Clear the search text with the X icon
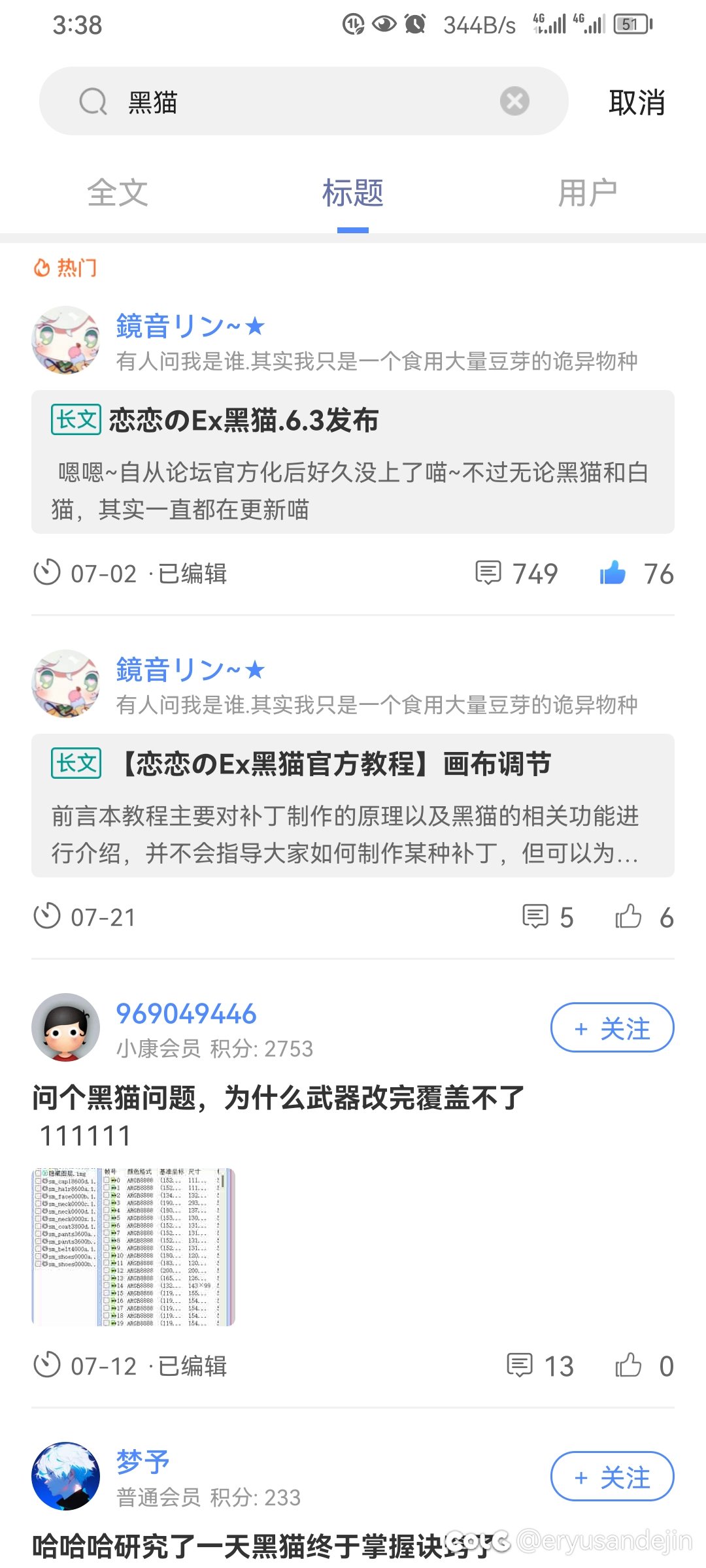Viewport: 706px width, 1568px height. 514,101
